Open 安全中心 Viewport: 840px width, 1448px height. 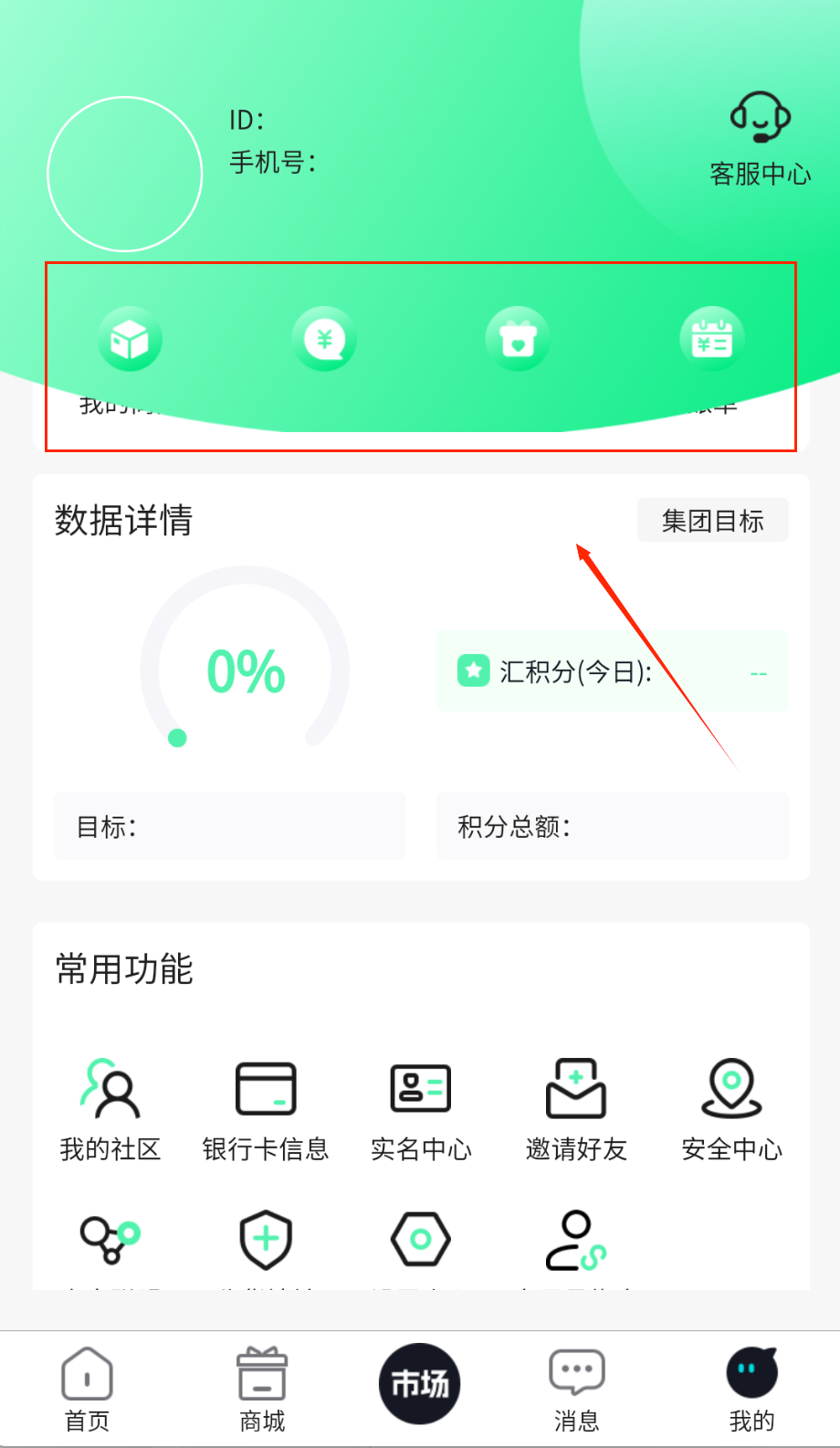click(x=731, y=1108)
